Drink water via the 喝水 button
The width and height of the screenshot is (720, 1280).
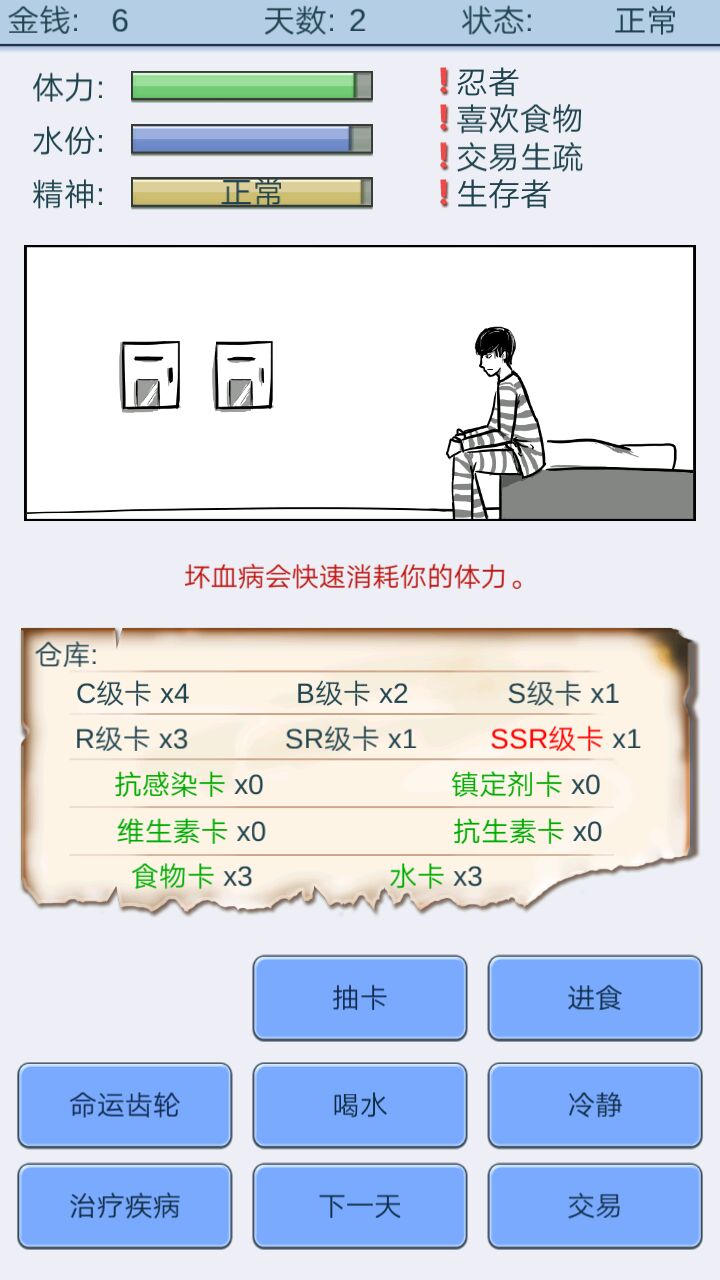360,1105
